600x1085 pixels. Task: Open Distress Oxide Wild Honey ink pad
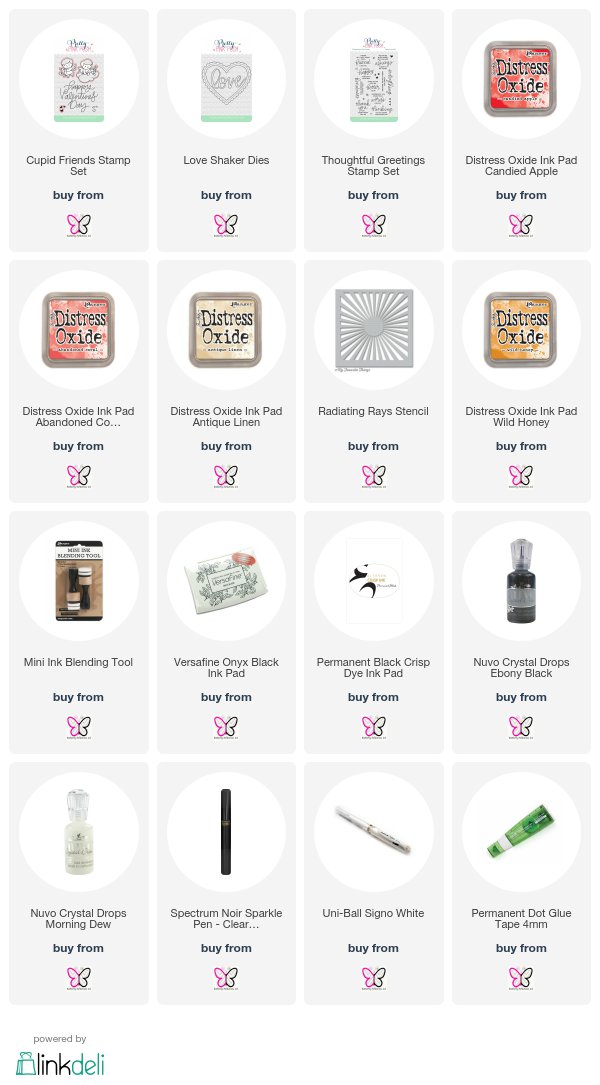(521, 330)
